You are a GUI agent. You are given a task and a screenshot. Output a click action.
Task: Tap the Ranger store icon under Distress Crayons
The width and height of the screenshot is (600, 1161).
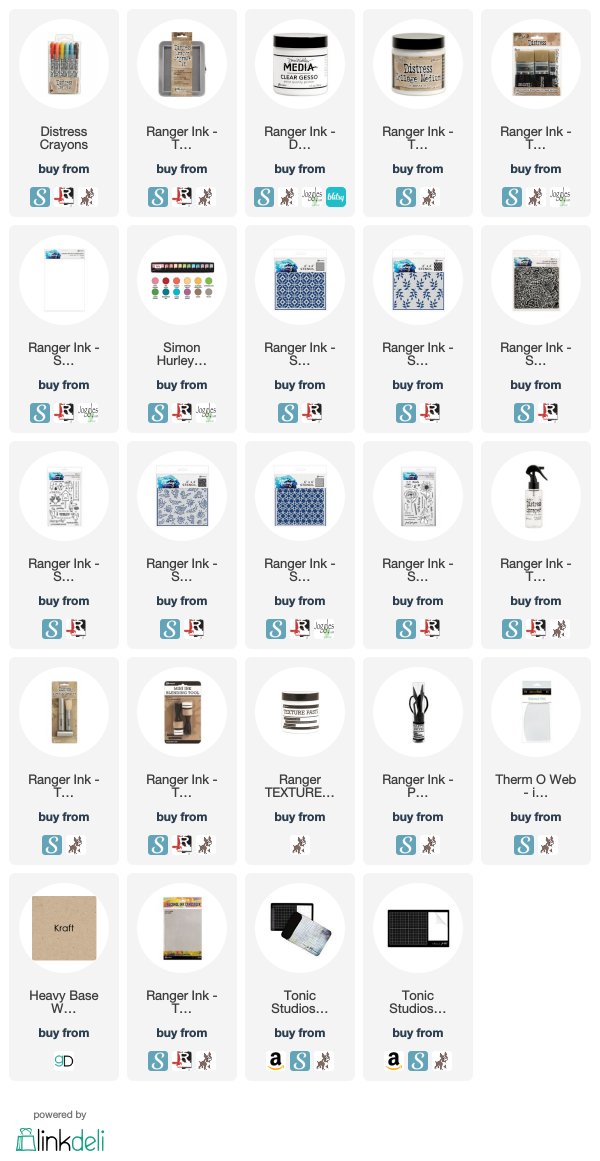tap(64, 196)
